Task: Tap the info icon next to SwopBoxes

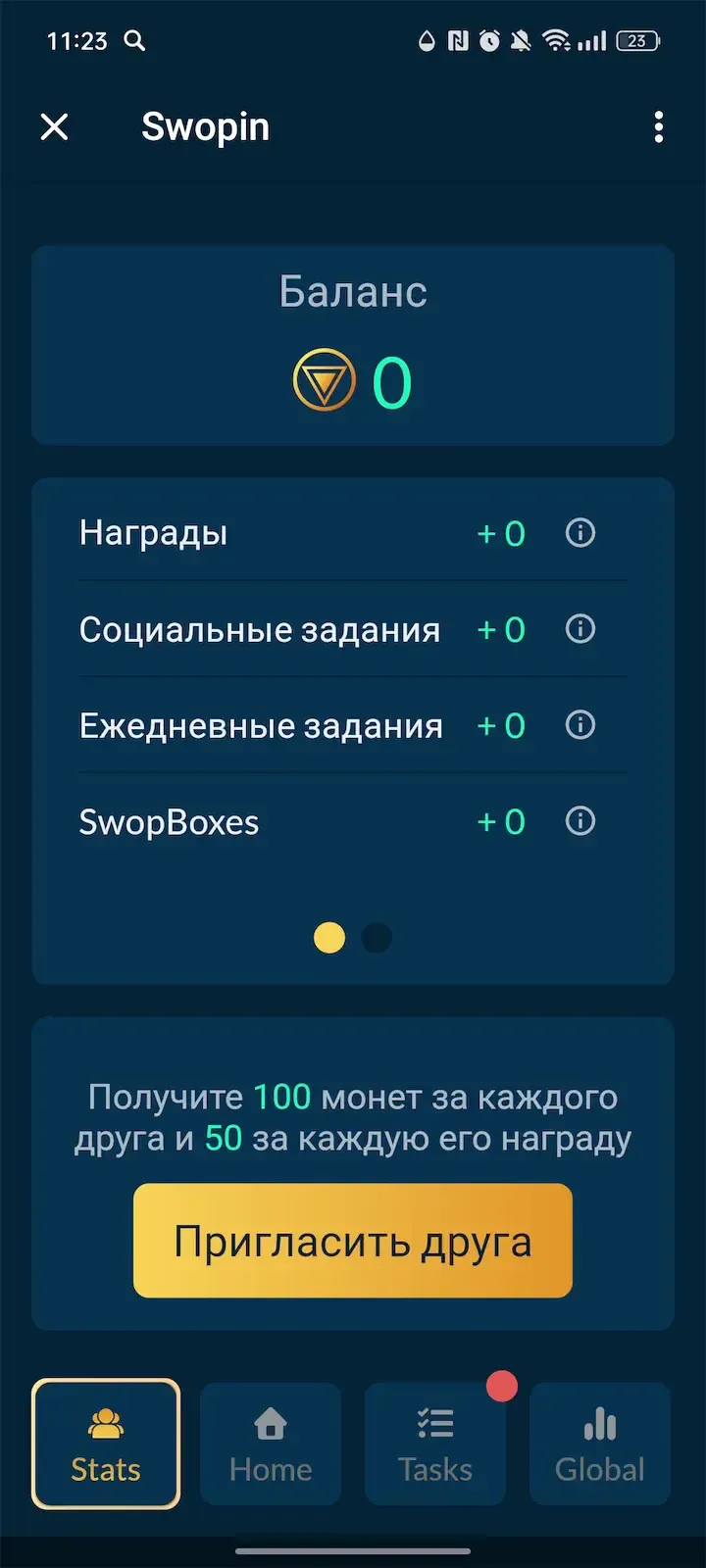Action: (580, 822)
